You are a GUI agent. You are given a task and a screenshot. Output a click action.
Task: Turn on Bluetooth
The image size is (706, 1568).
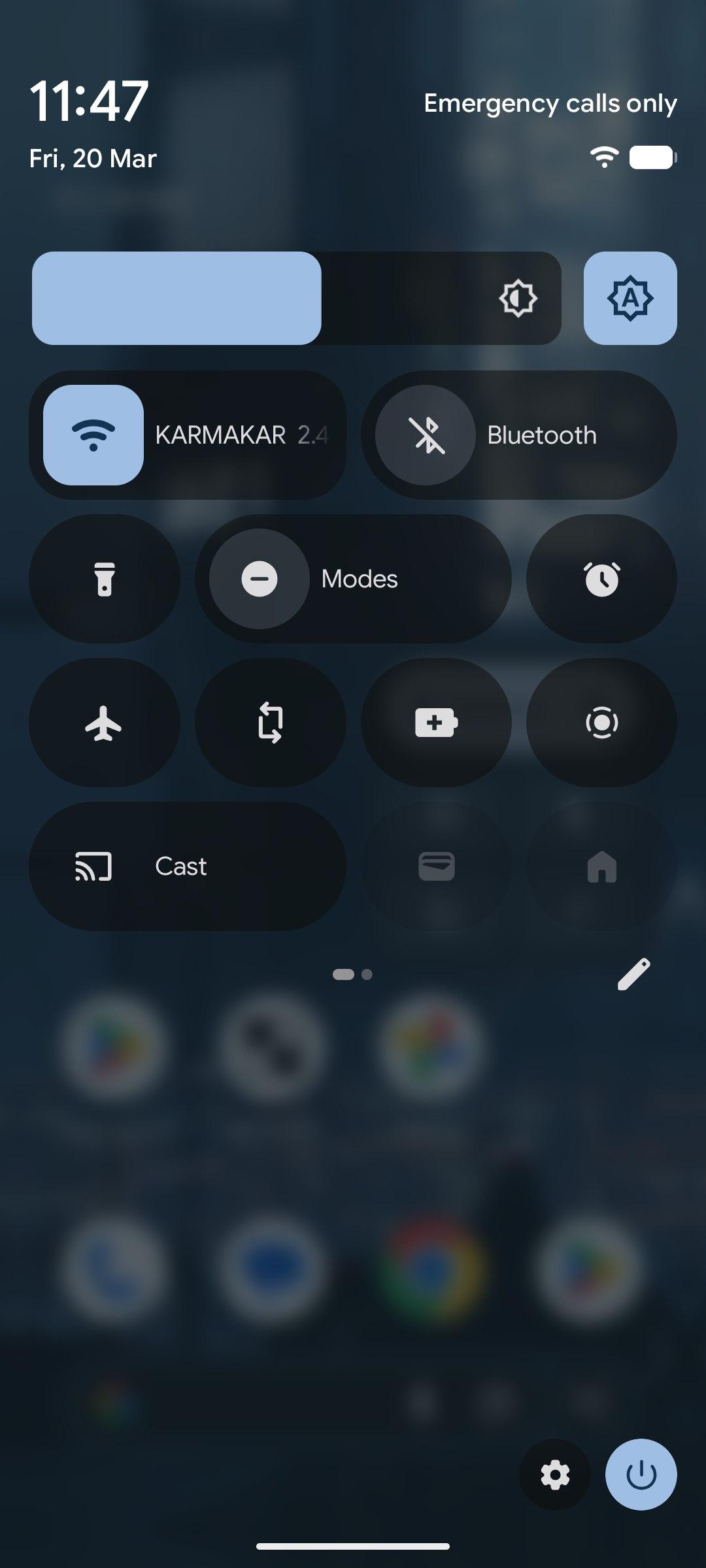[x=426, y=435]
